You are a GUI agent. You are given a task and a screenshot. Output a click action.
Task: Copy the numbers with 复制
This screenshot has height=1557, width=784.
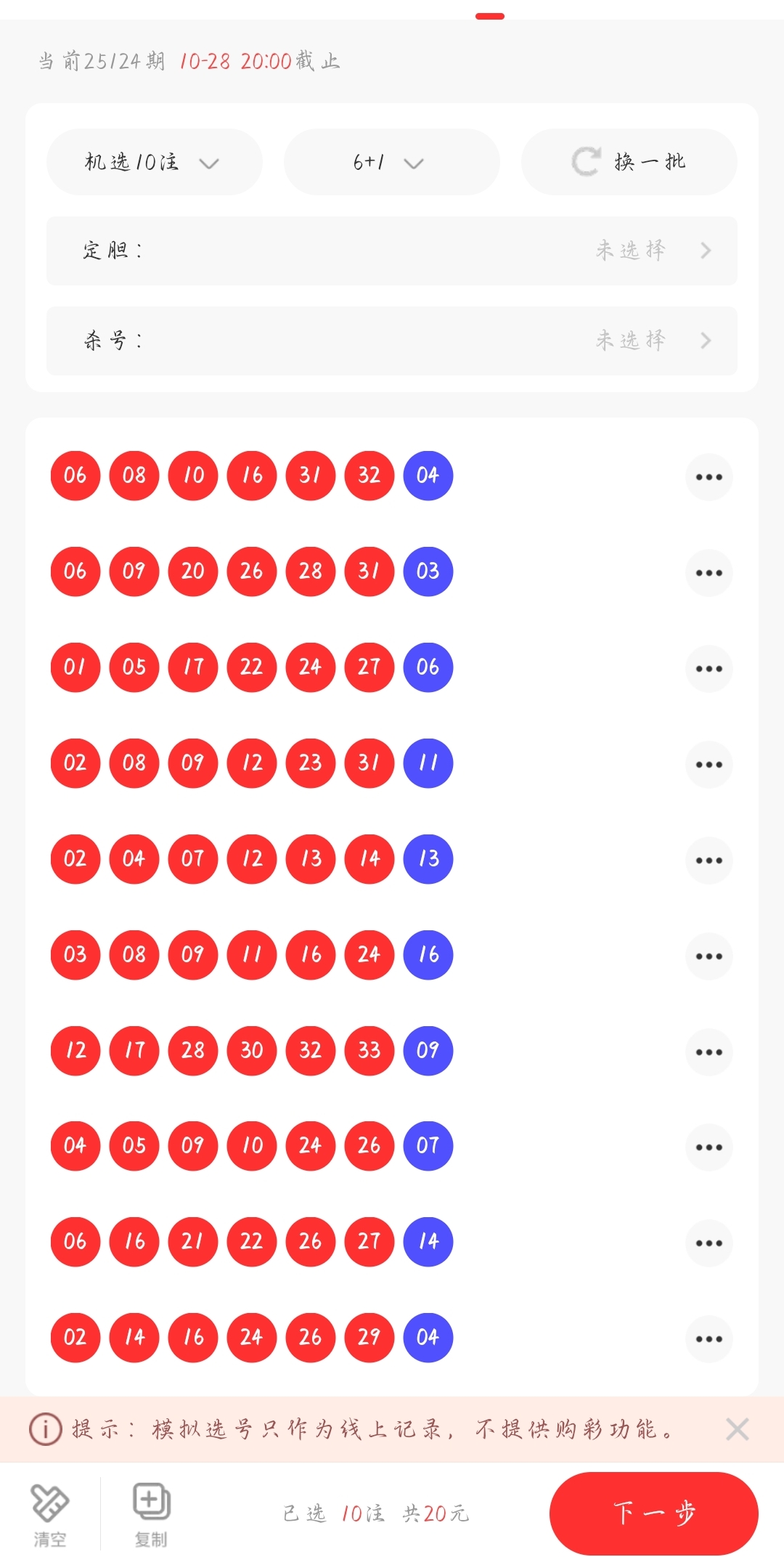click(151, 1515)
